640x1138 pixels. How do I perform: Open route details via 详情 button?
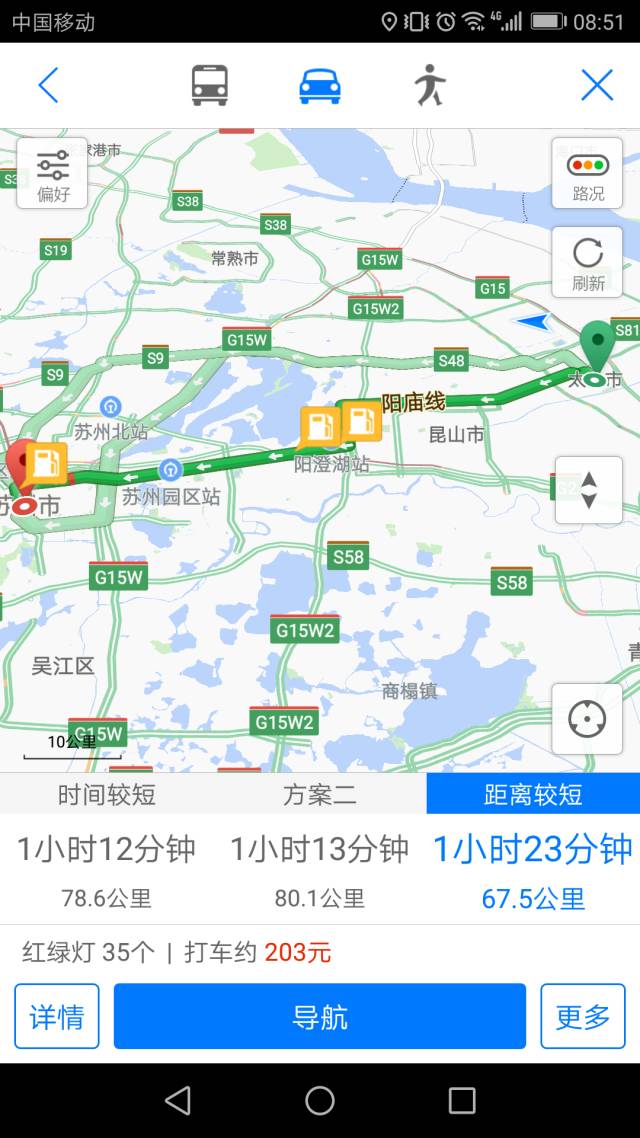[57, 1016]
